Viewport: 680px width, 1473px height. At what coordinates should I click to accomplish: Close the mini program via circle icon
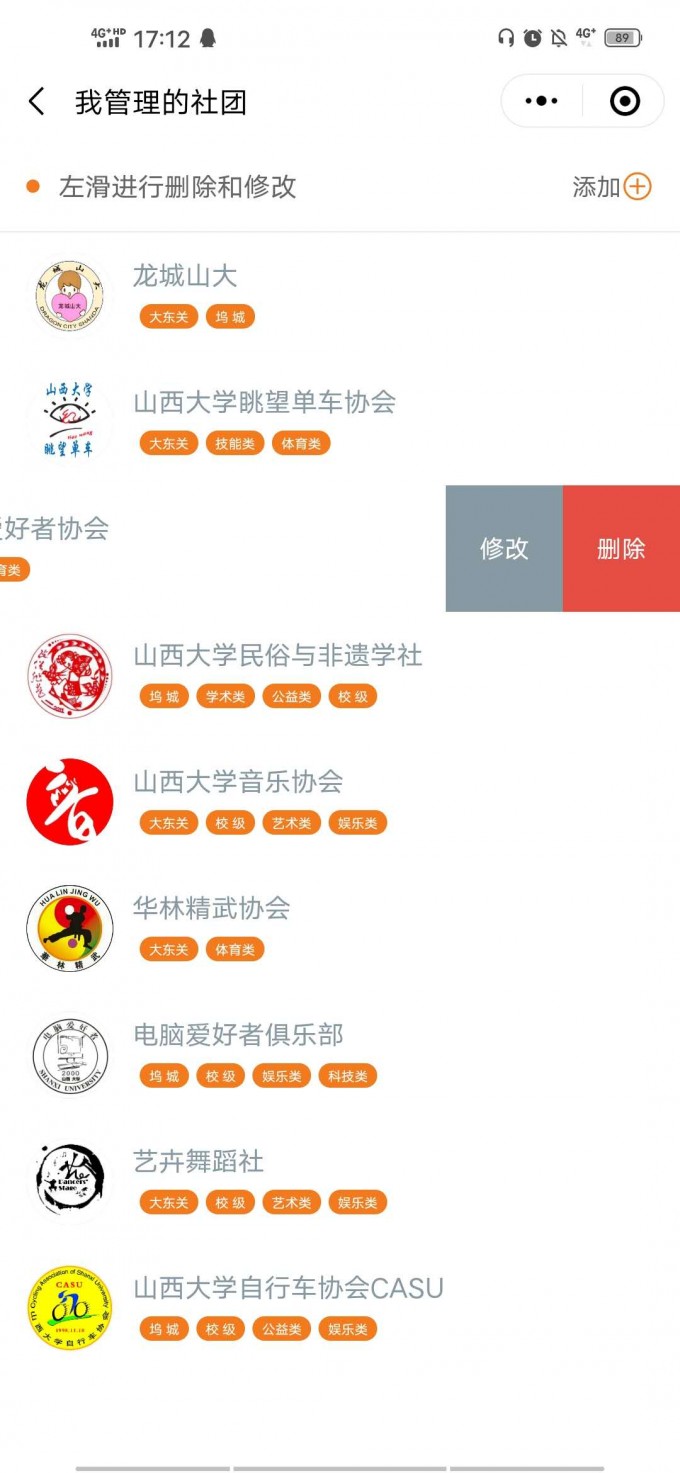click(625, 101)
